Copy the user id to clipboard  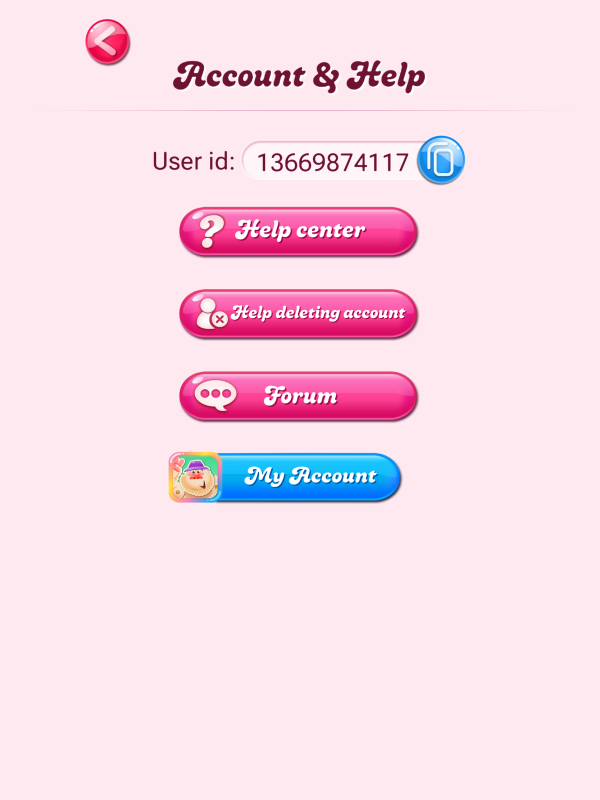coord(440,160)
